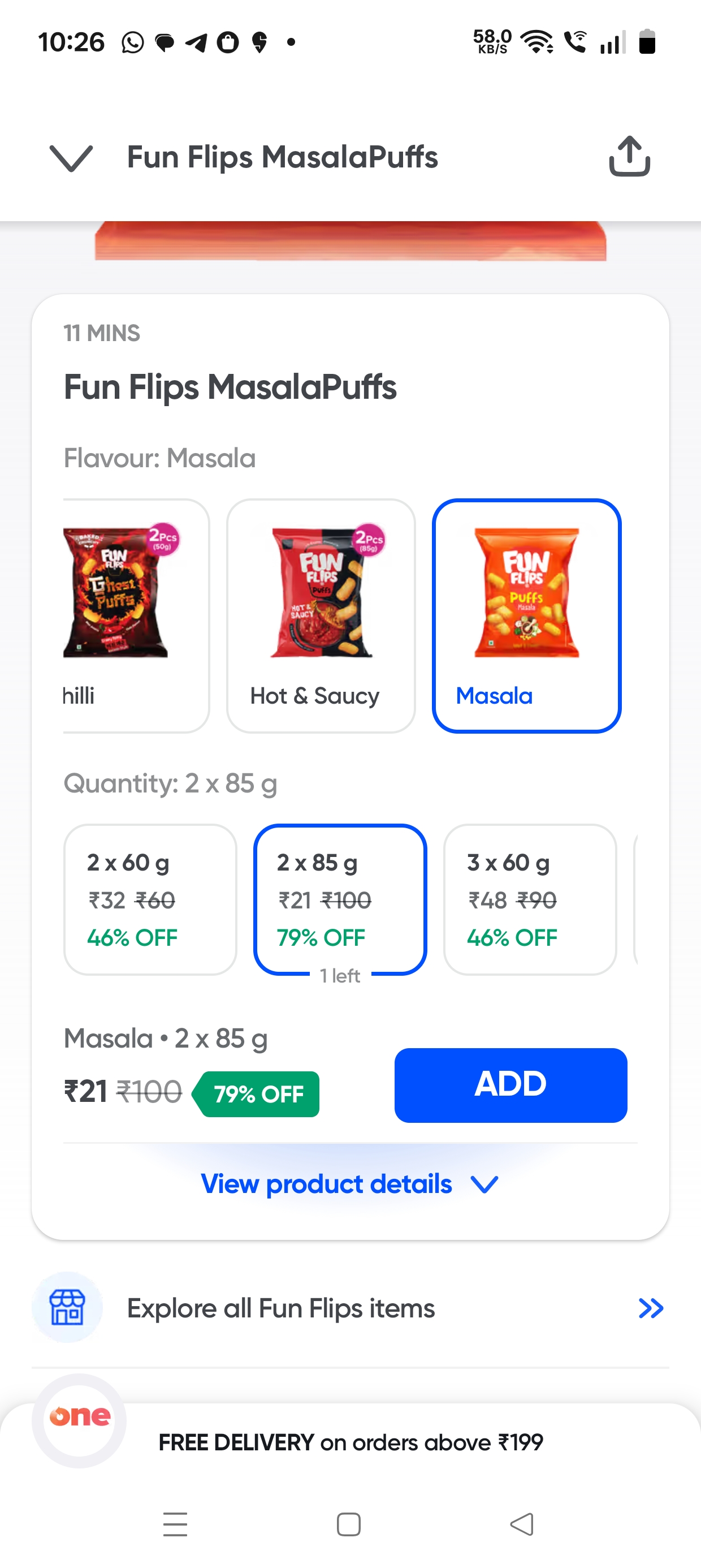
Task: Collapse the product sheet with the down chevron
Action: [x=71, y=158]
